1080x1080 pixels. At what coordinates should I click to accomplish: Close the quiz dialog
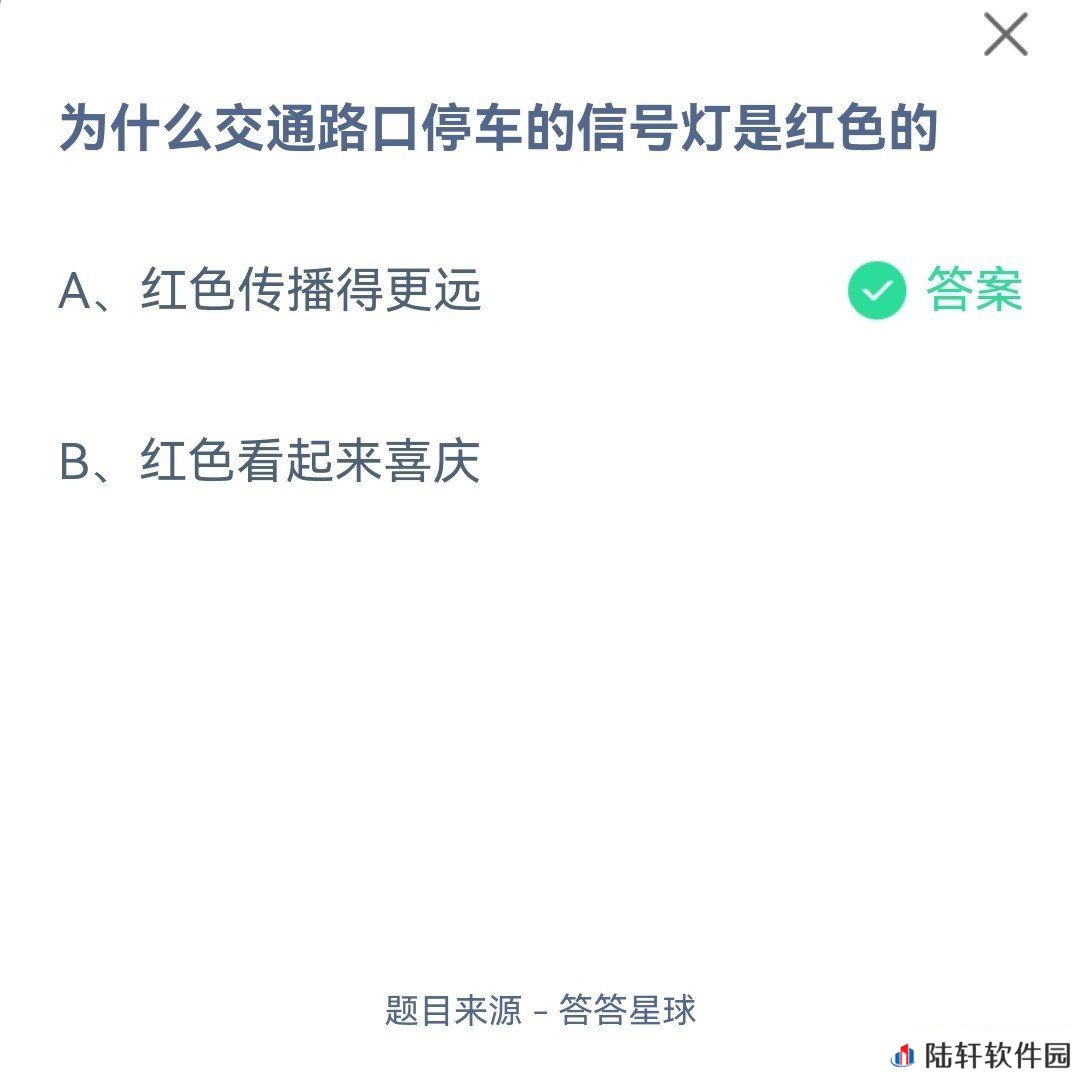point(1005,35)
